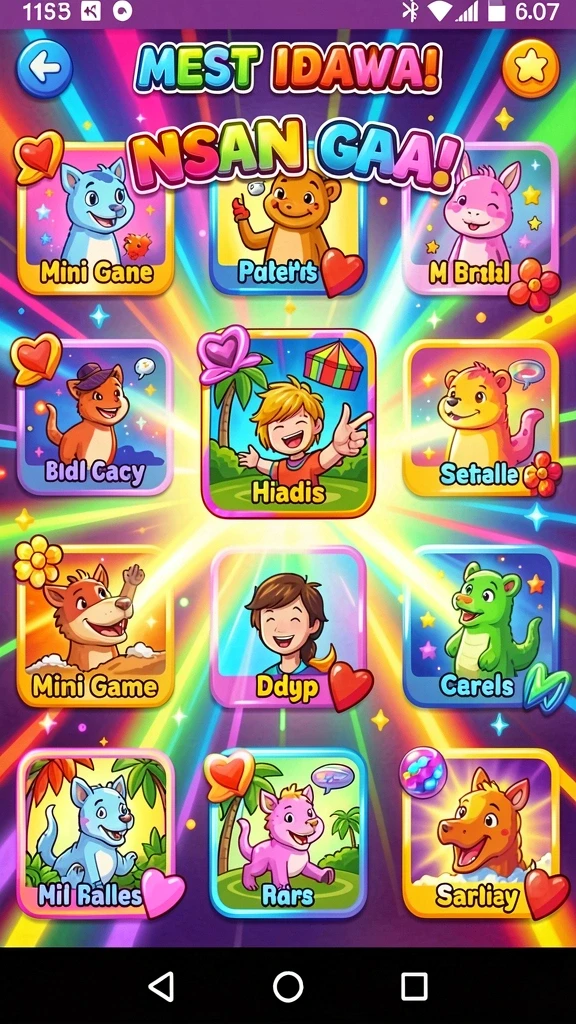Choose the Setalle yellow bear tile

(x=481, y=417)
